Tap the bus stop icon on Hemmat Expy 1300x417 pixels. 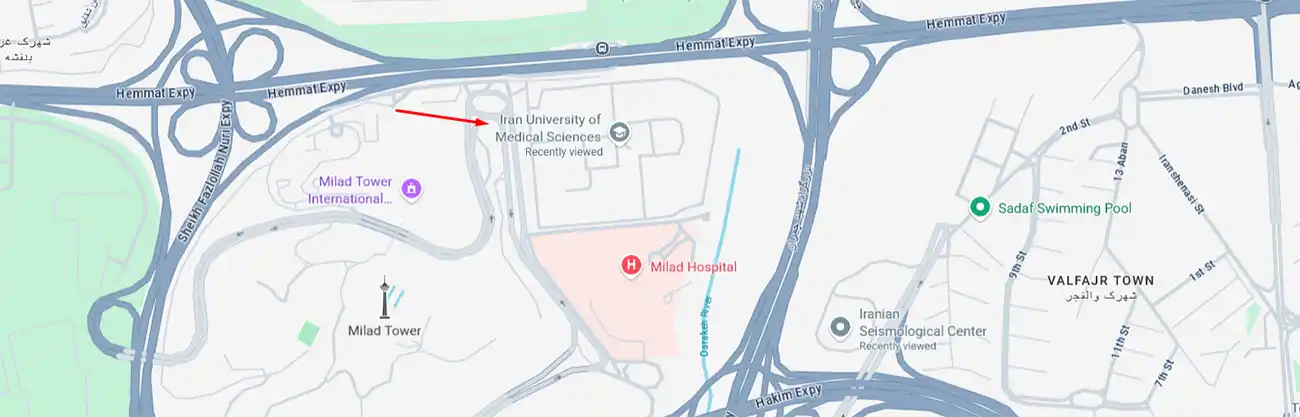tap(602, 48)
